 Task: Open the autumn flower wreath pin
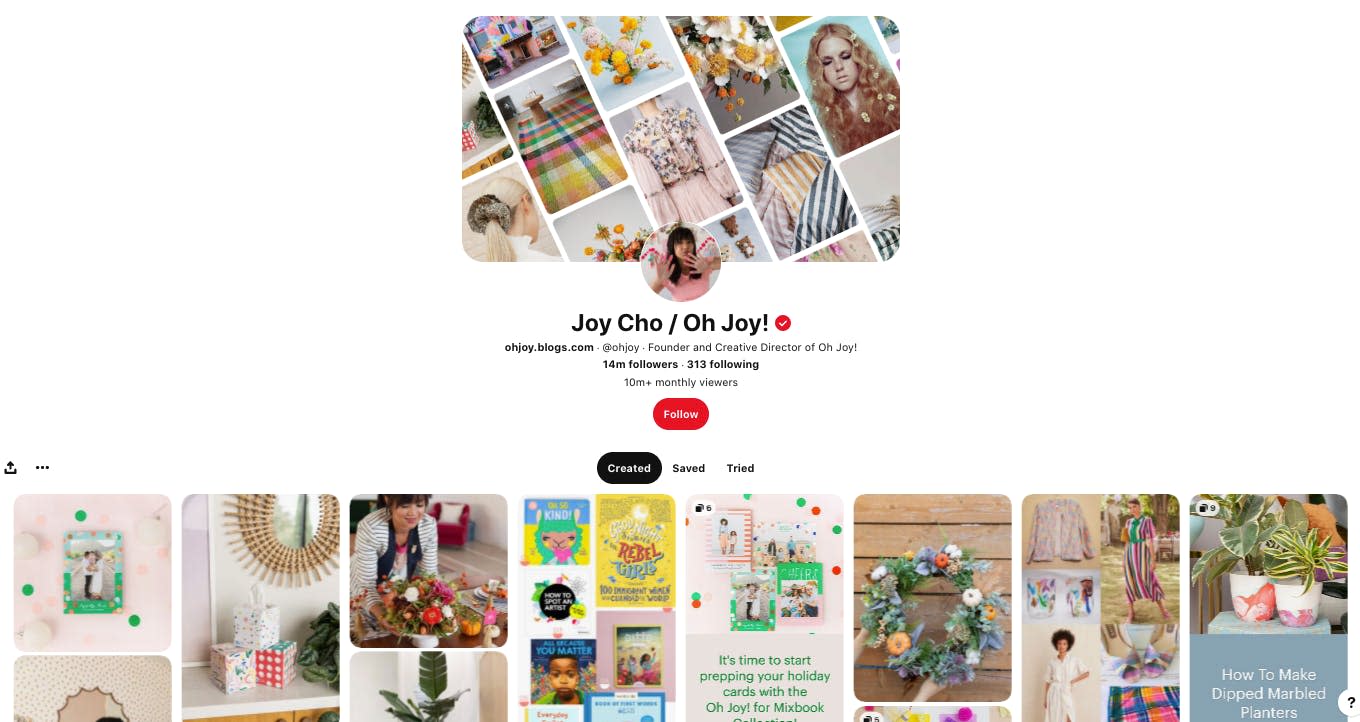(932, 597)
